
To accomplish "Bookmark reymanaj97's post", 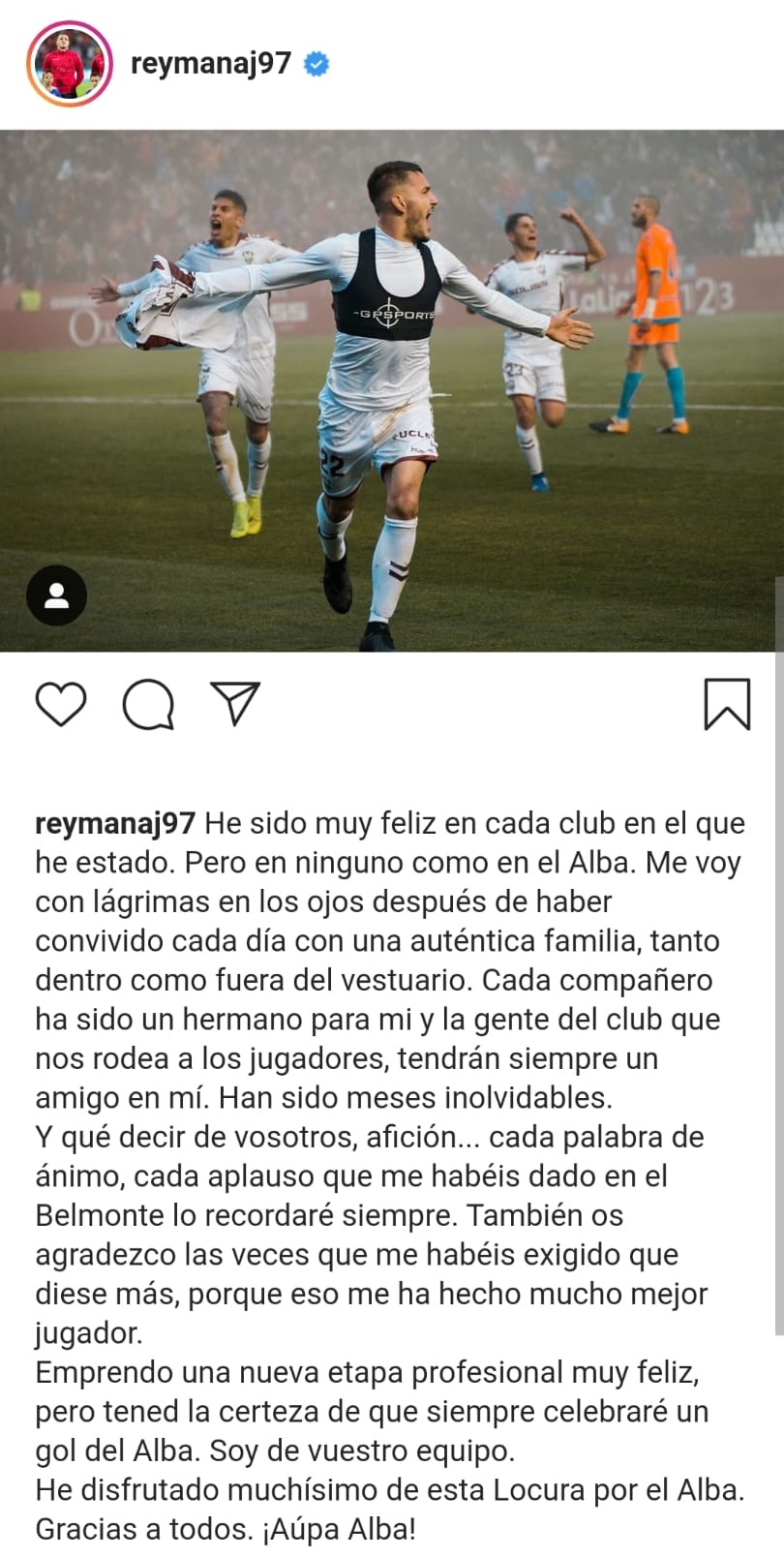I will coord(727,704).
